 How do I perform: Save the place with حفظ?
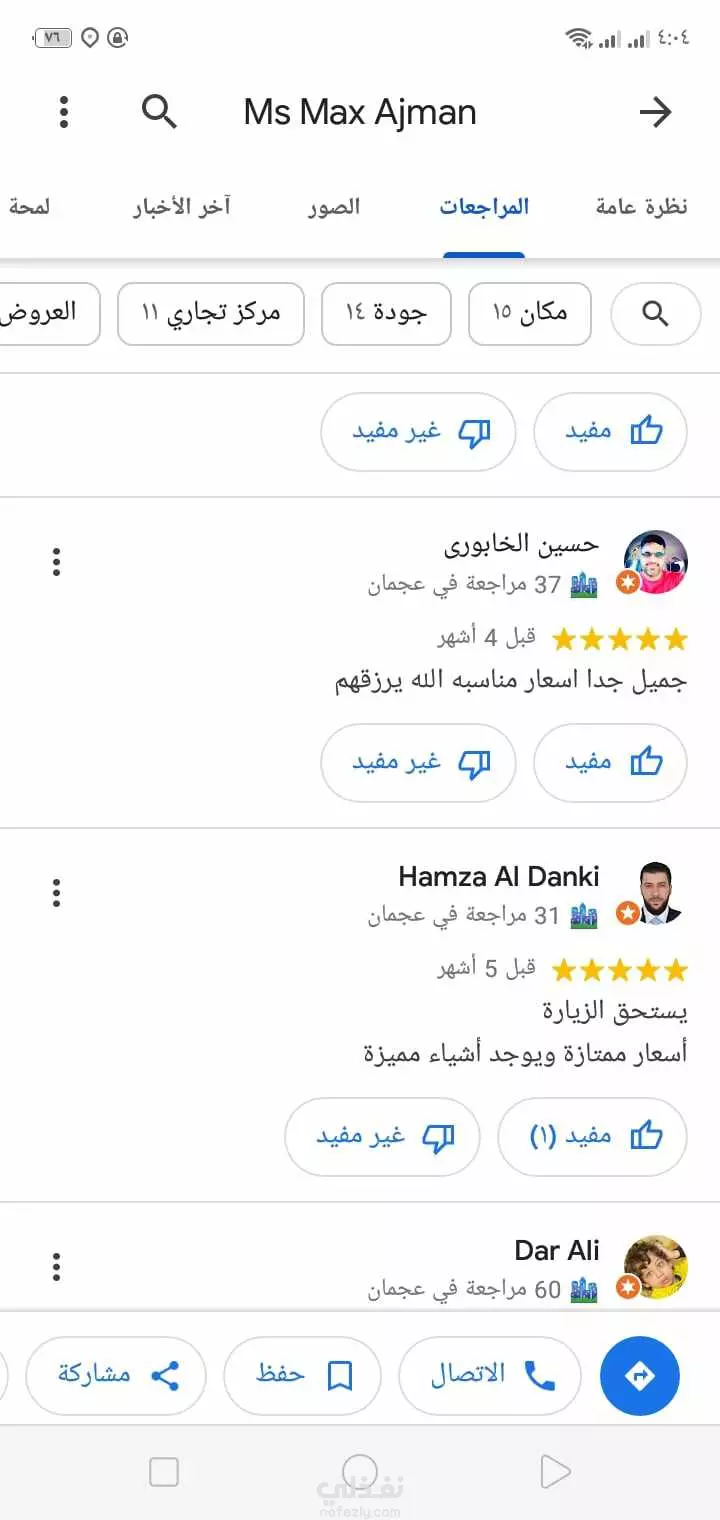pos(302,1376)
